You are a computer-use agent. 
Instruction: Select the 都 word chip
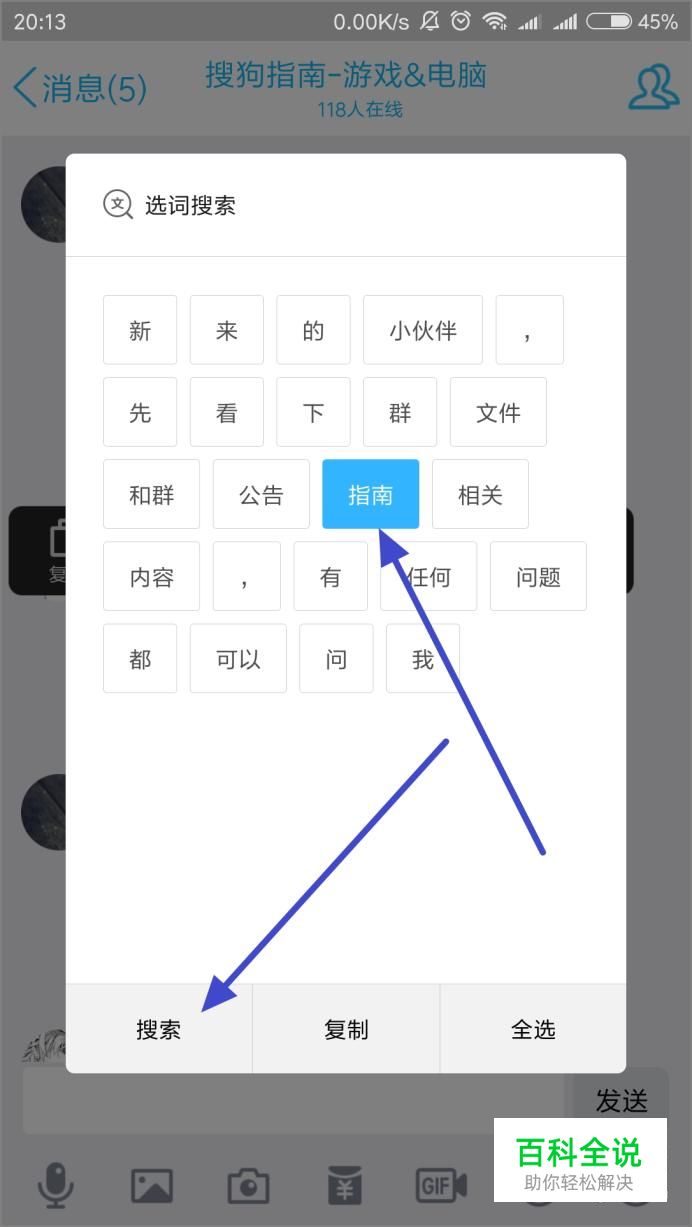140,659
